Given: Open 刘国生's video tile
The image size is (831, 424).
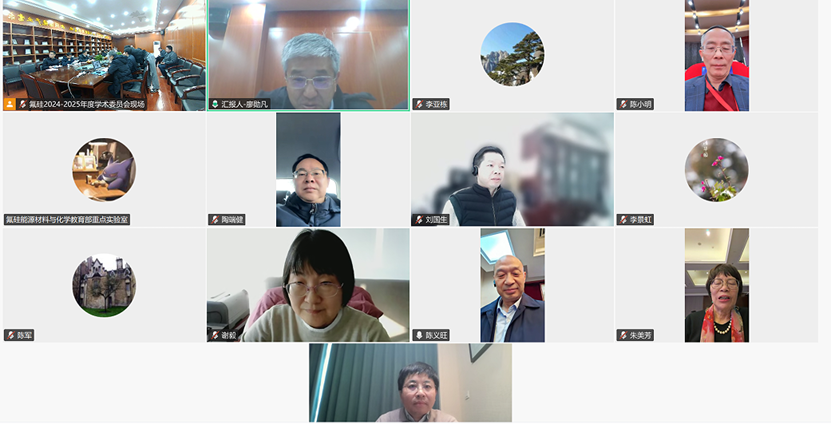Looking at the screenshot, I should 512,170.
